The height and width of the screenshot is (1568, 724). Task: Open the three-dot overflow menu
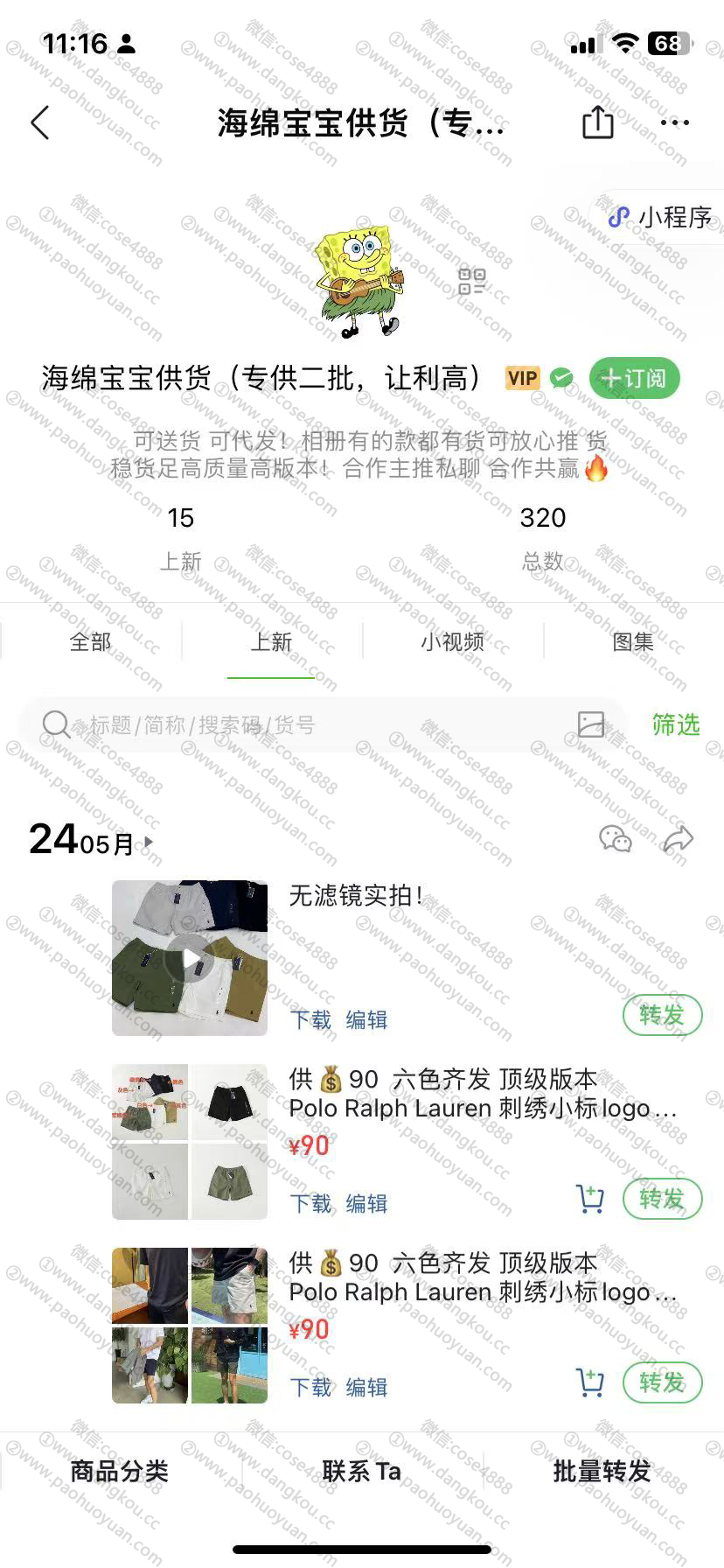[x=674, y=122]
